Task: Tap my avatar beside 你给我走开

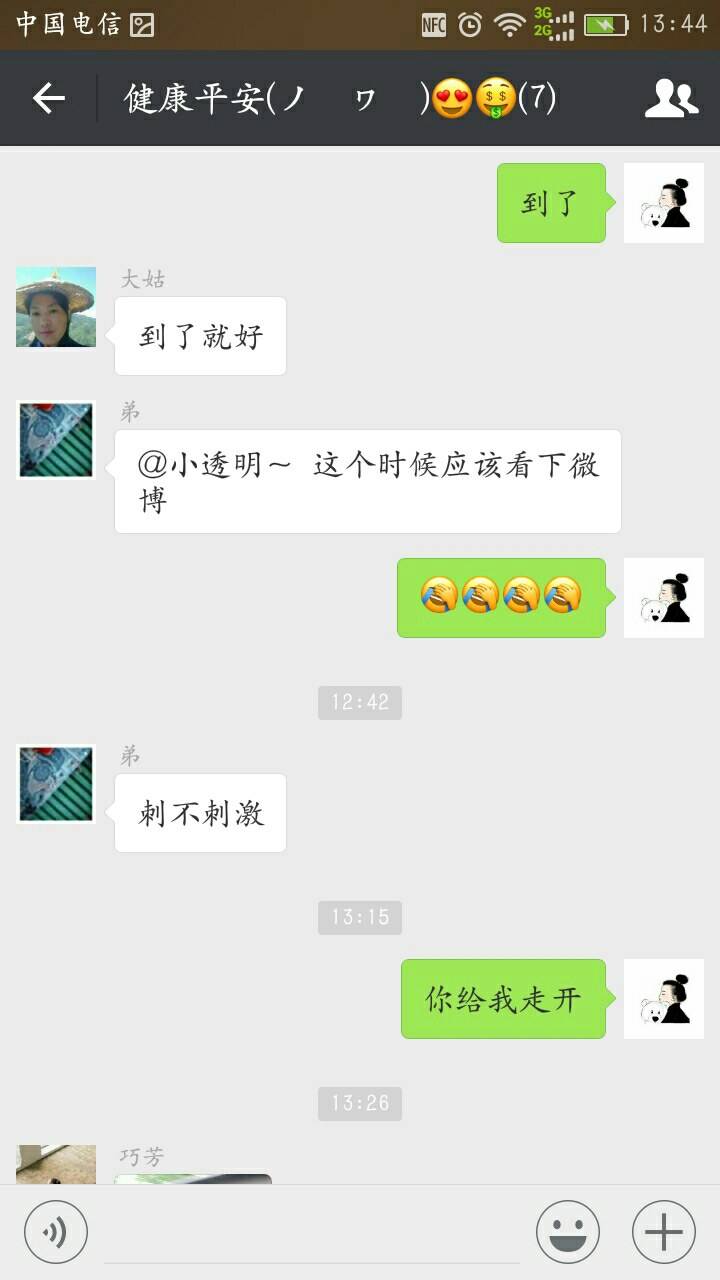Action: pyautogui.click(x=663, y=999)
